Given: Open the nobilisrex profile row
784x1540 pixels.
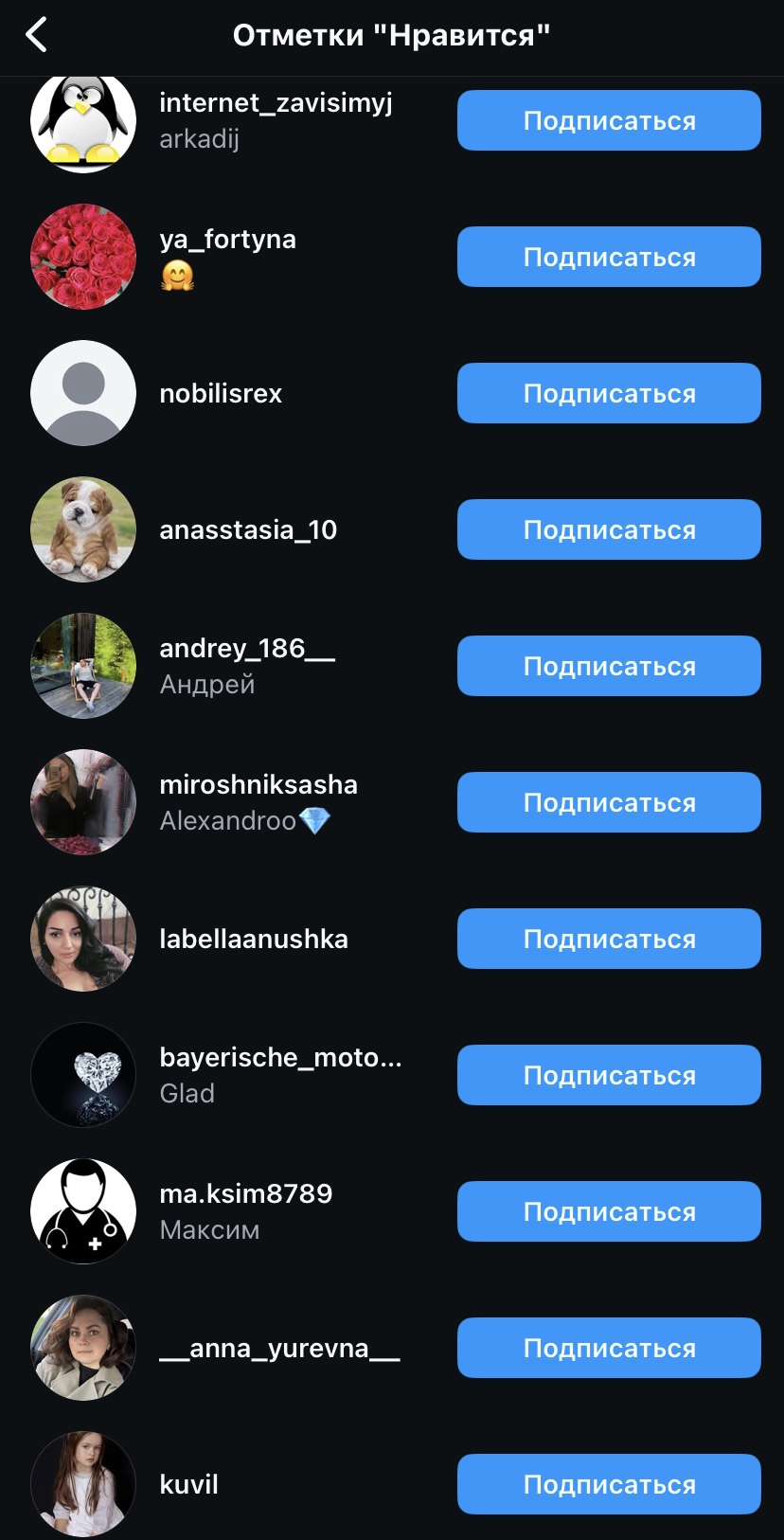Looking at the screenshot, I should point(221,393).
